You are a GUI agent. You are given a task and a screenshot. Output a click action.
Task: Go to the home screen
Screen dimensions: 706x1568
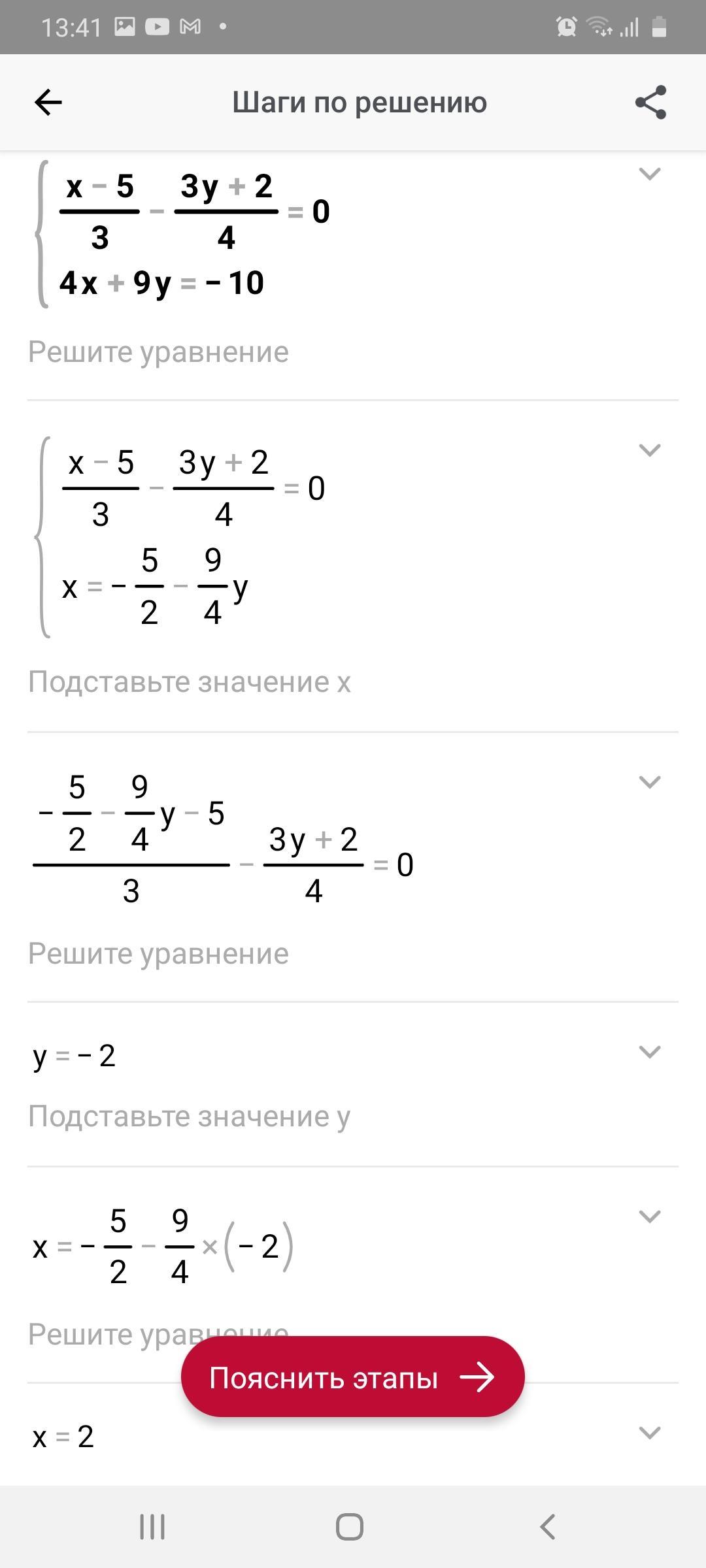click(350, 1527)
